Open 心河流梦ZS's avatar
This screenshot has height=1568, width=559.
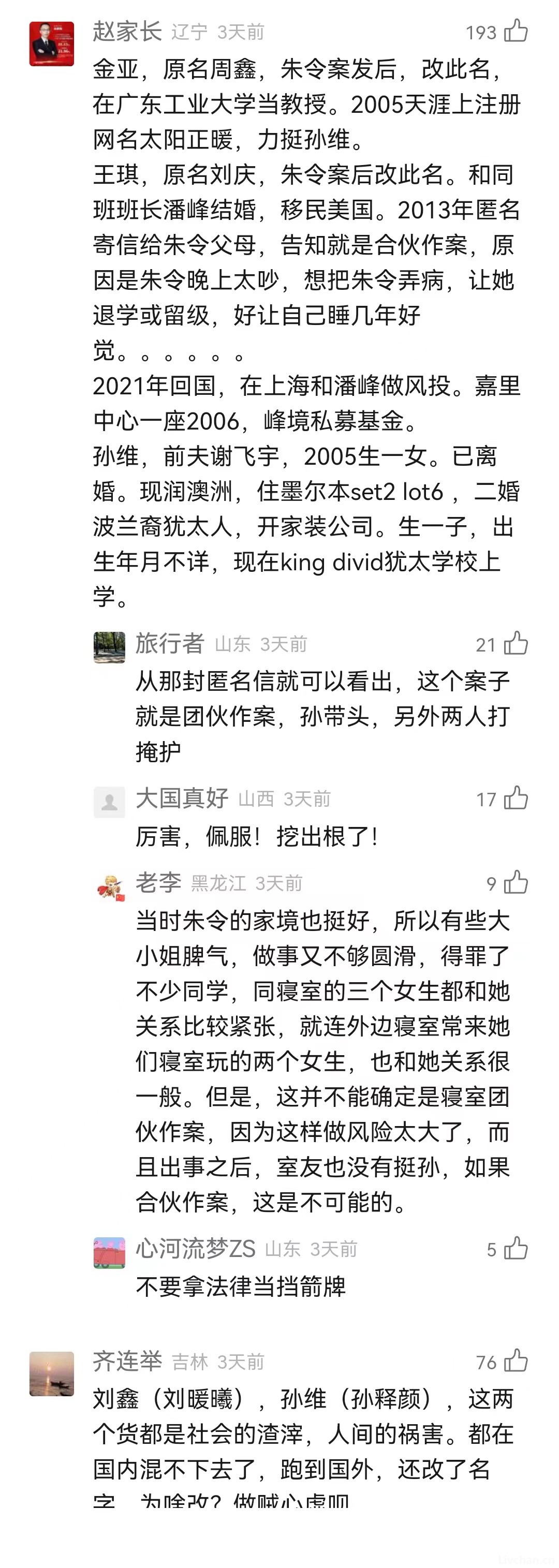click(x=110, y=1253)
